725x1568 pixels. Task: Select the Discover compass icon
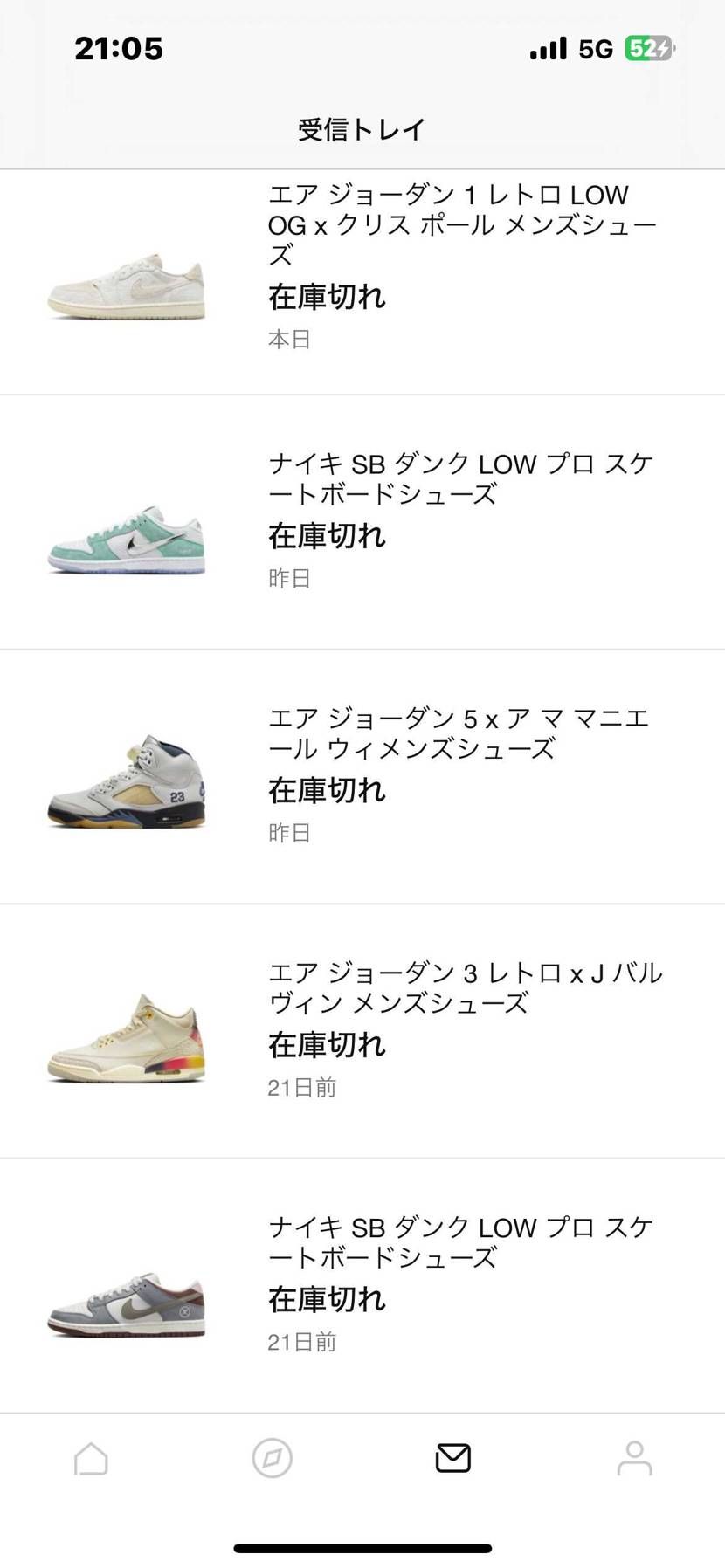click(x=271, y=1458)
